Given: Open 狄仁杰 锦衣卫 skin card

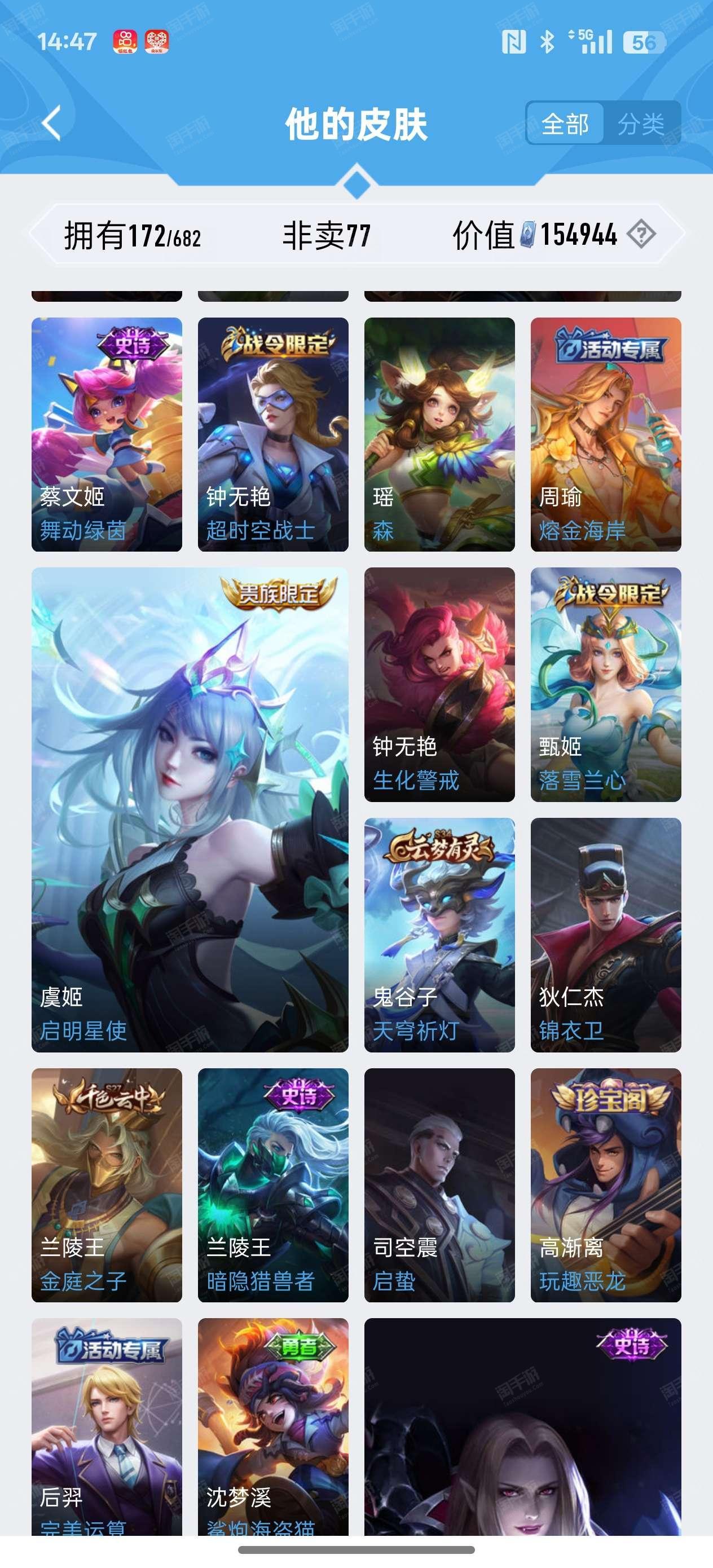Looking at the screenshot, I should click(x=606, y=935).
